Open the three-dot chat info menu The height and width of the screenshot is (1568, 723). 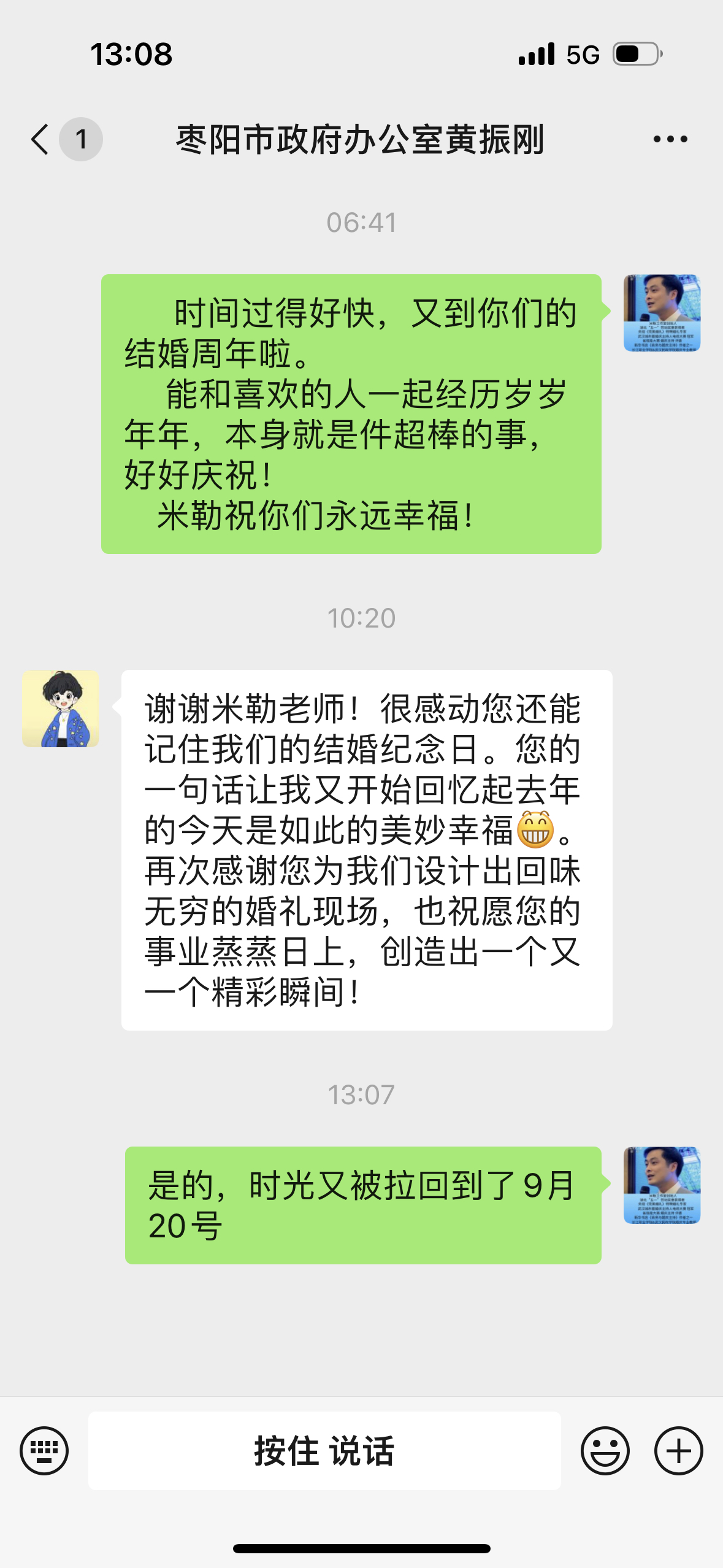tap(670, 139)
